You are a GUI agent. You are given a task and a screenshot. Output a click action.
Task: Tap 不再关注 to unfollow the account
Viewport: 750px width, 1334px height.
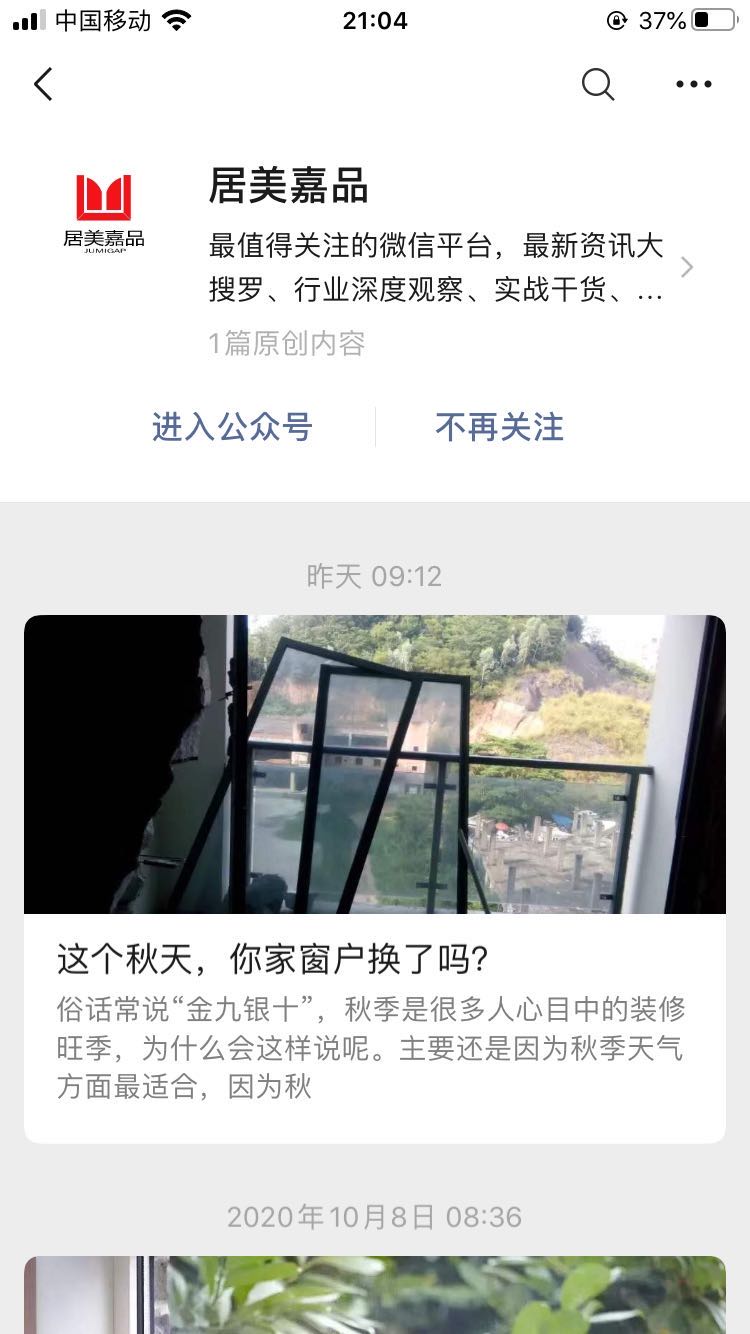coord(499,427)
